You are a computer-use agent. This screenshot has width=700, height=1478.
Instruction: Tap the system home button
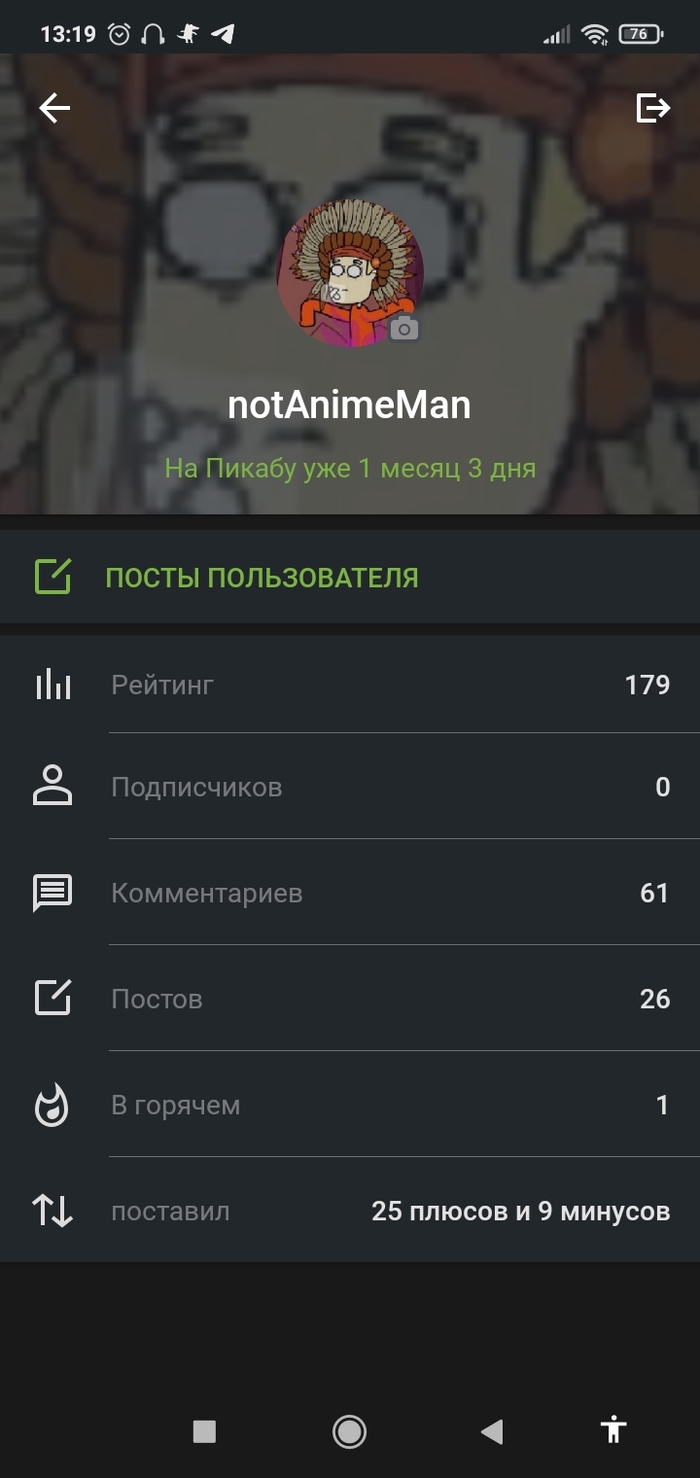pos(349,1432)
